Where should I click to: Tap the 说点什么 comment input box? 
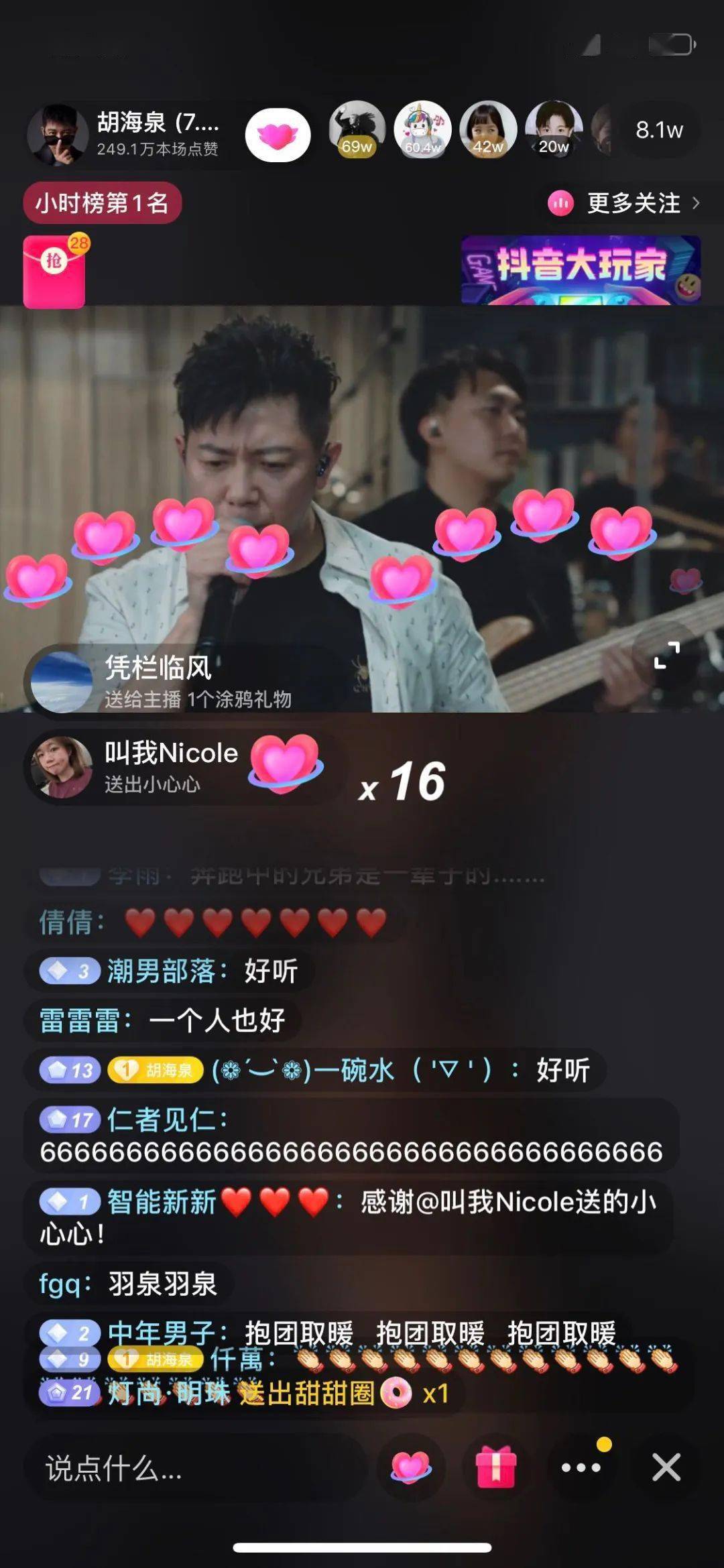pyautogui.click(x=194, y=1468)
